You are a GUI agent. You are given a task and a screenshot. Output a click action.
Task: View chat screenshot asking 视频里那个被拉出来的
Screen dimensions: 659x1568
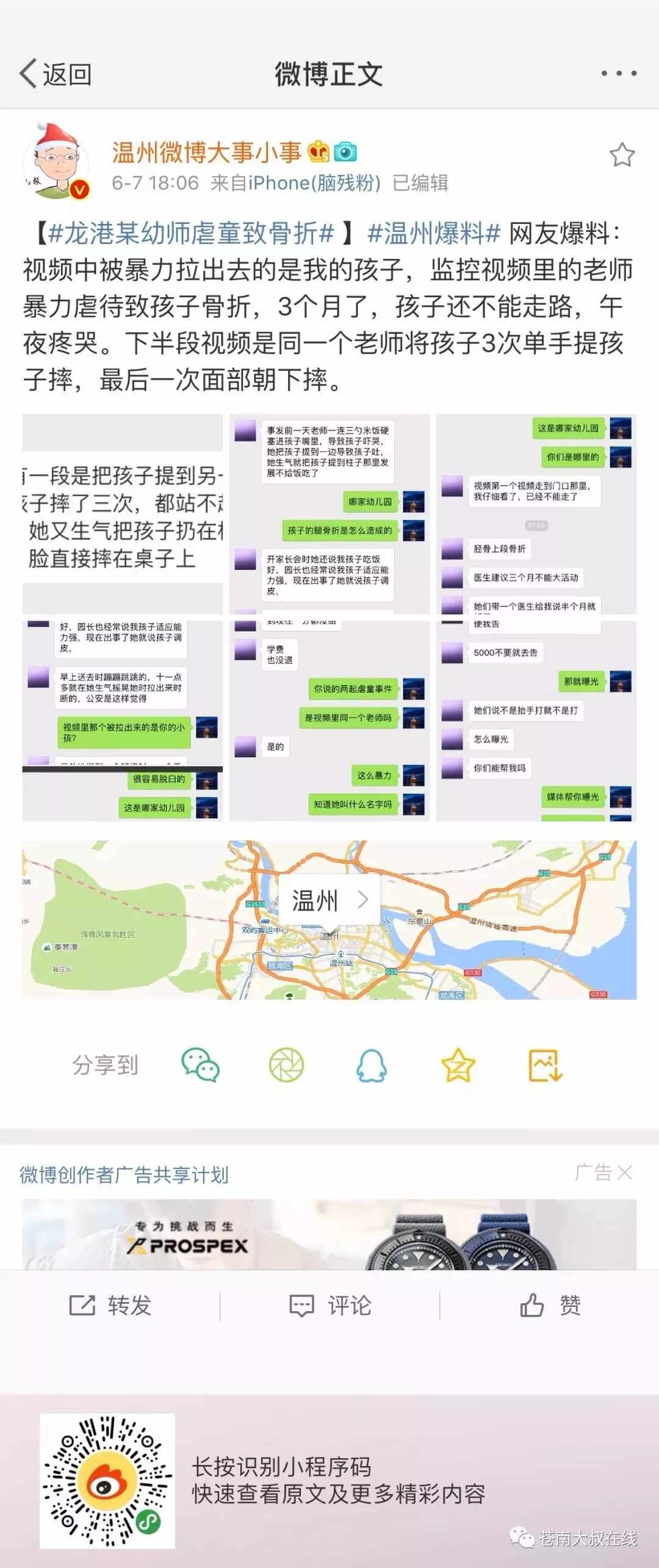123,721
